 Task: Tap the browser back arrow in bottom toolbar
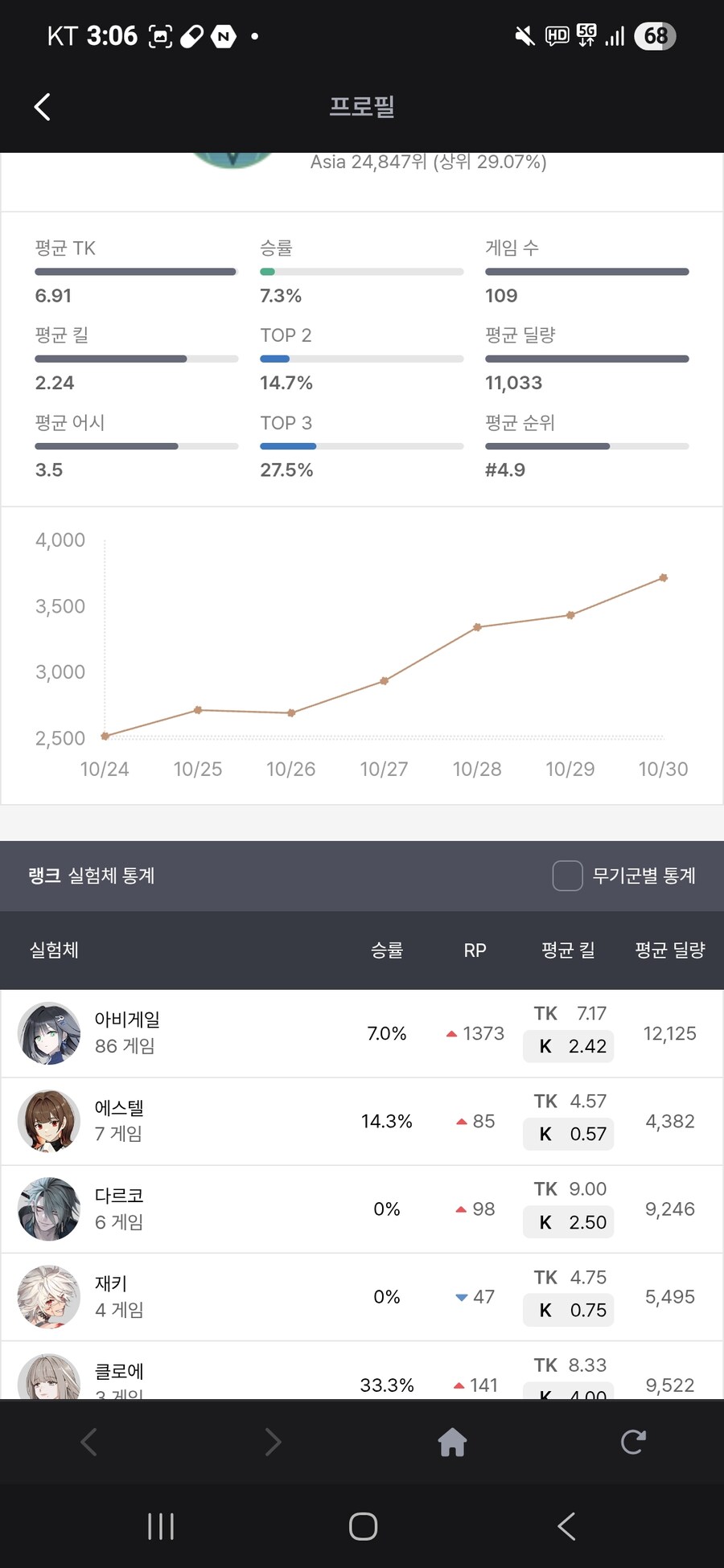point(88,1442)
